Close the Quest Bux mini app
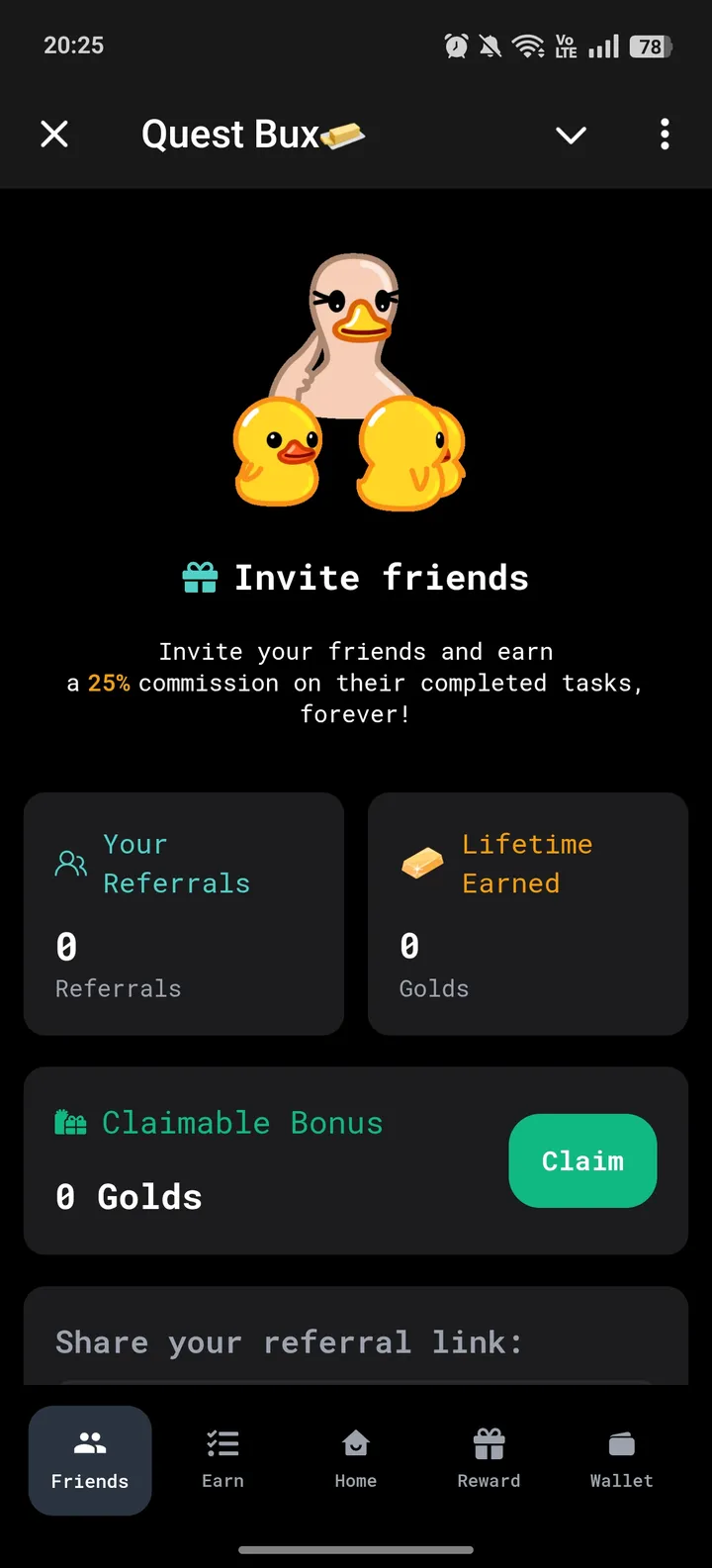 tap(54, 135)
